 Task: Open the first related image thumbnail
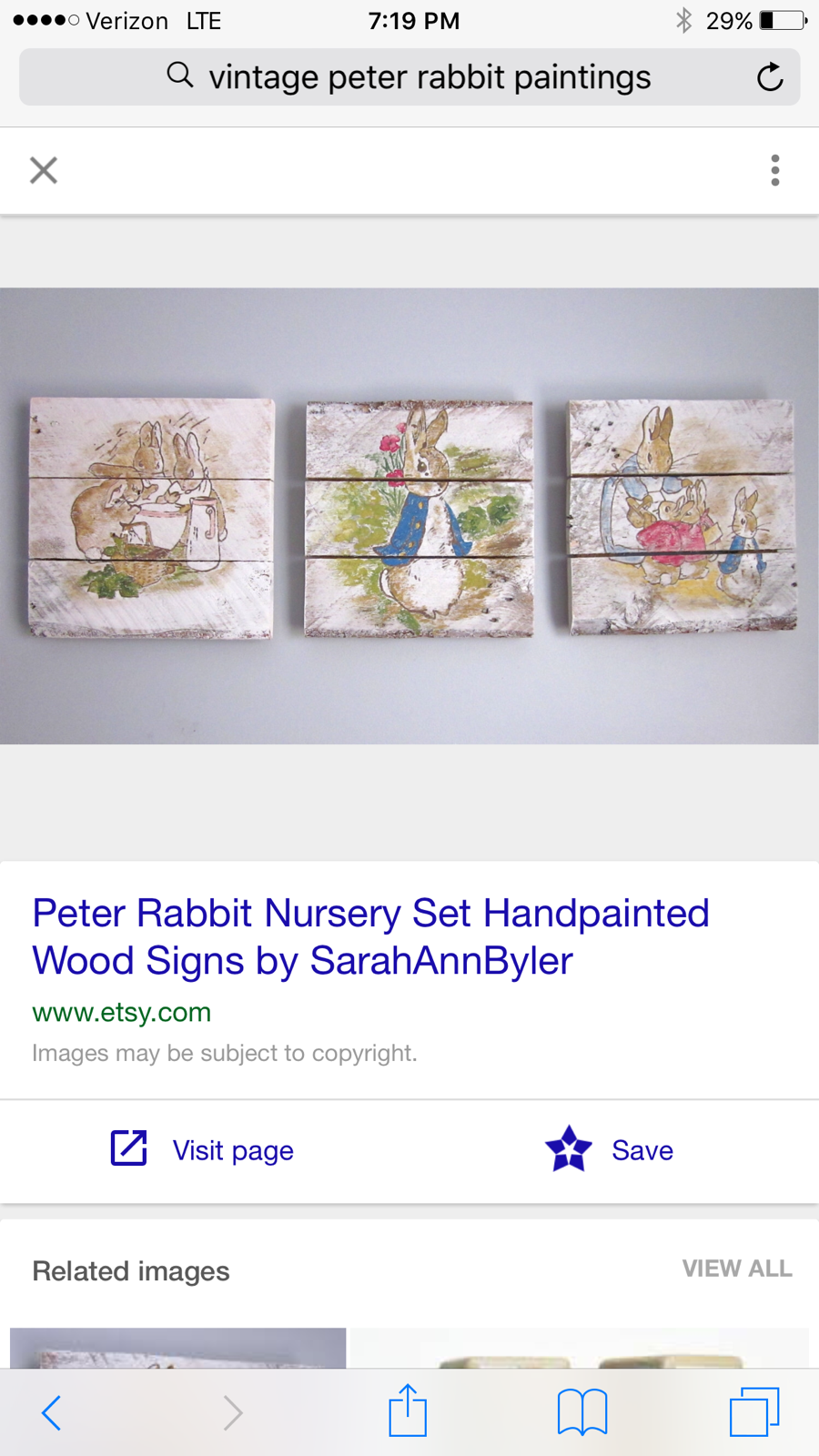pyautogui.click(x=177, y=1348)
